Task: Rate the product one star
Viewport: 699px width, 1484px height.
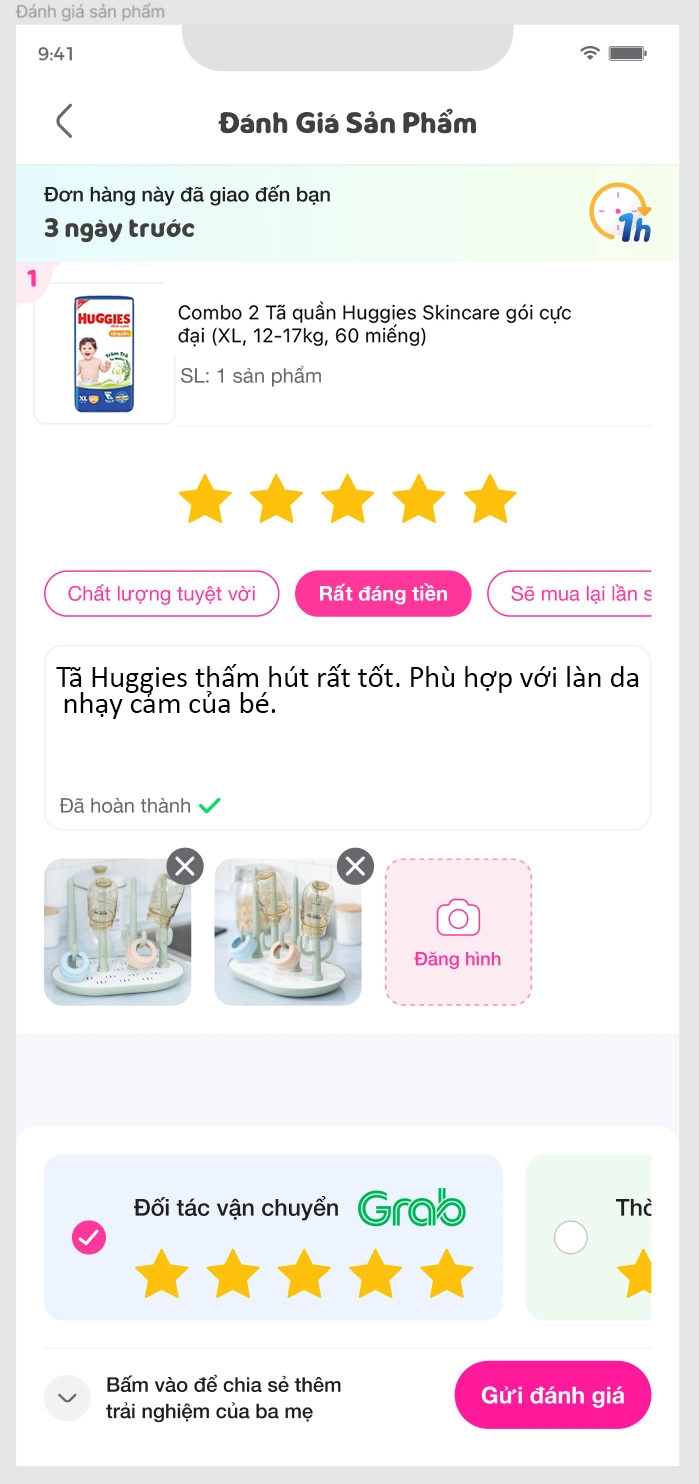Action: click(x=205, y=500)
